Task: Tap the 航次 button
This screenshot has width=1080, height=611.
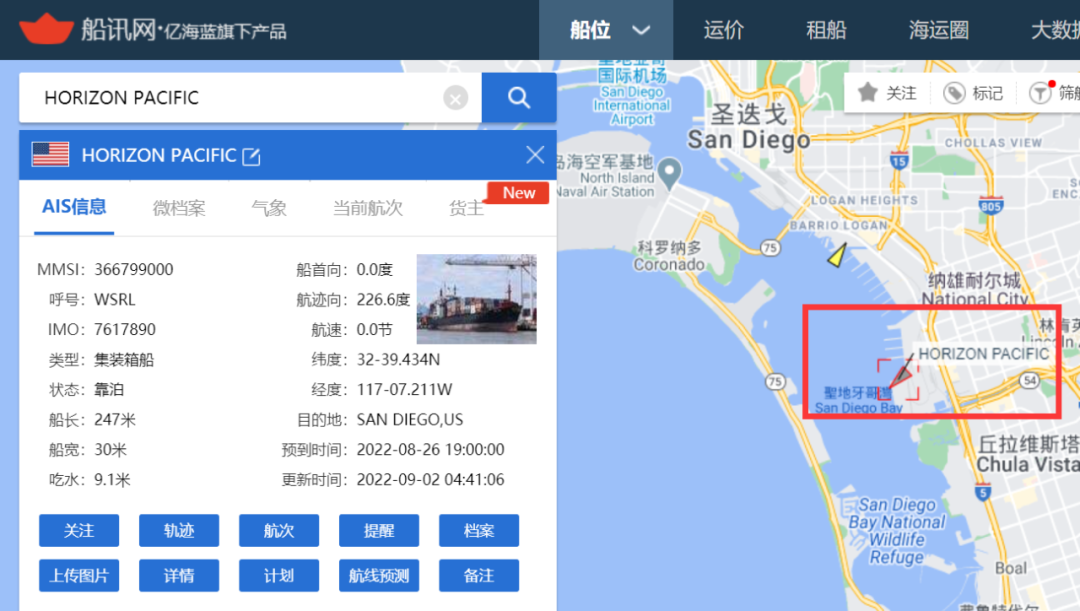Action: (279, 531)
